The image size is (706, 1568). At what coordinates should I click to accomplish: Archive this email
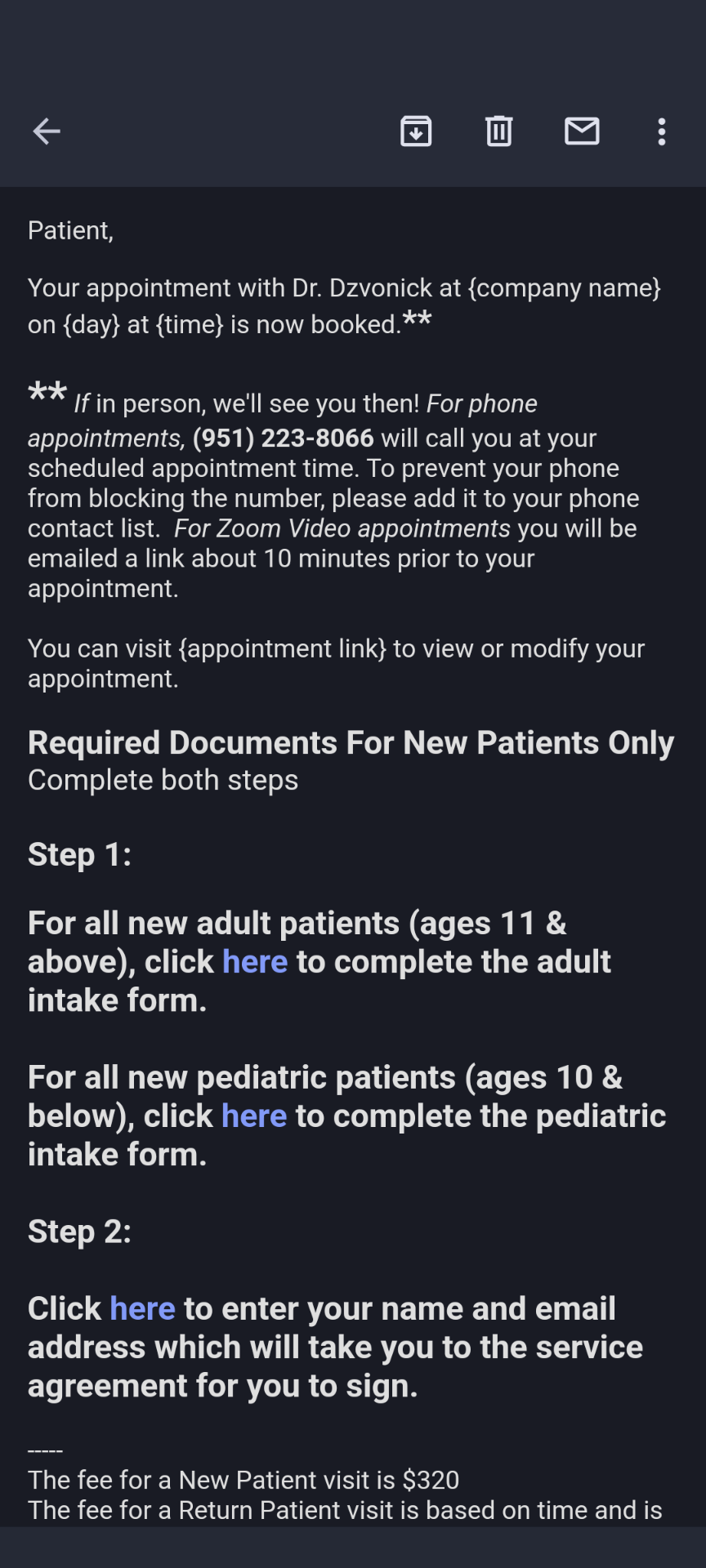pos(416,131)
